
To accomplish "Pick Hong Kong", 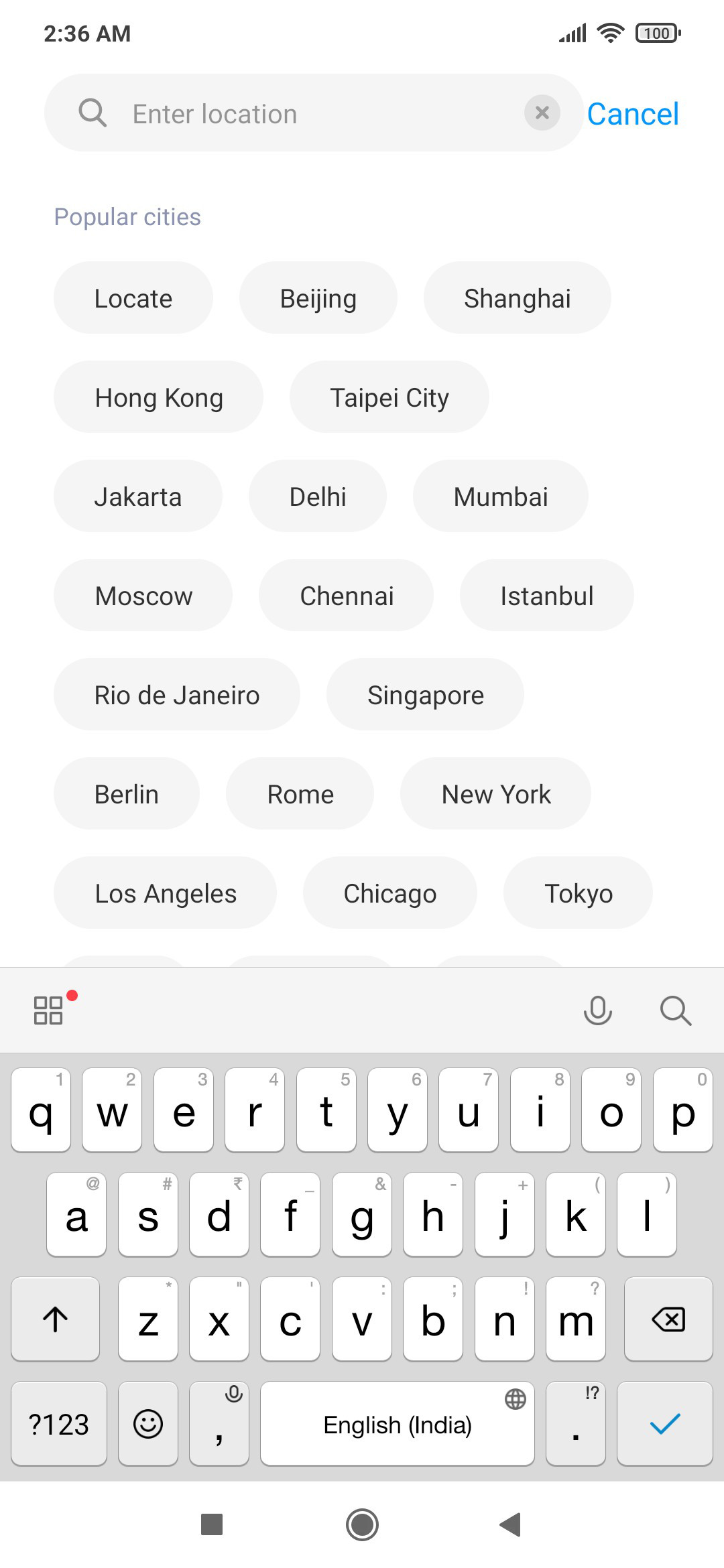I will tap(159, 397).
